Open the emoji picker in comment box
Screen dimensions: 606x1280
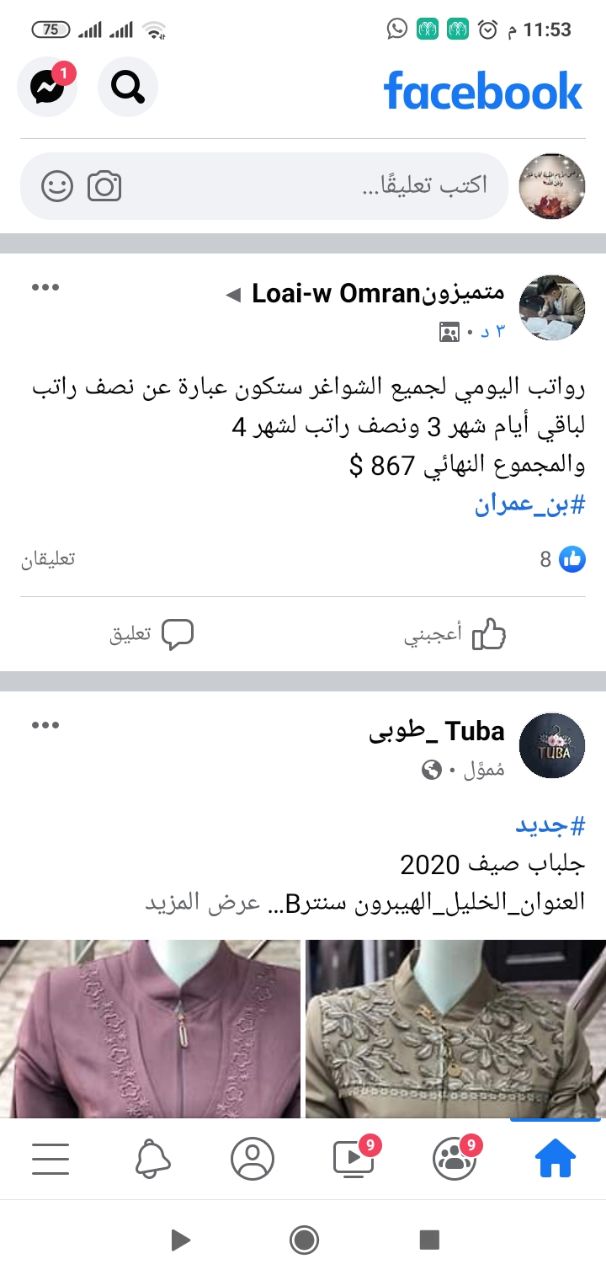57,186
